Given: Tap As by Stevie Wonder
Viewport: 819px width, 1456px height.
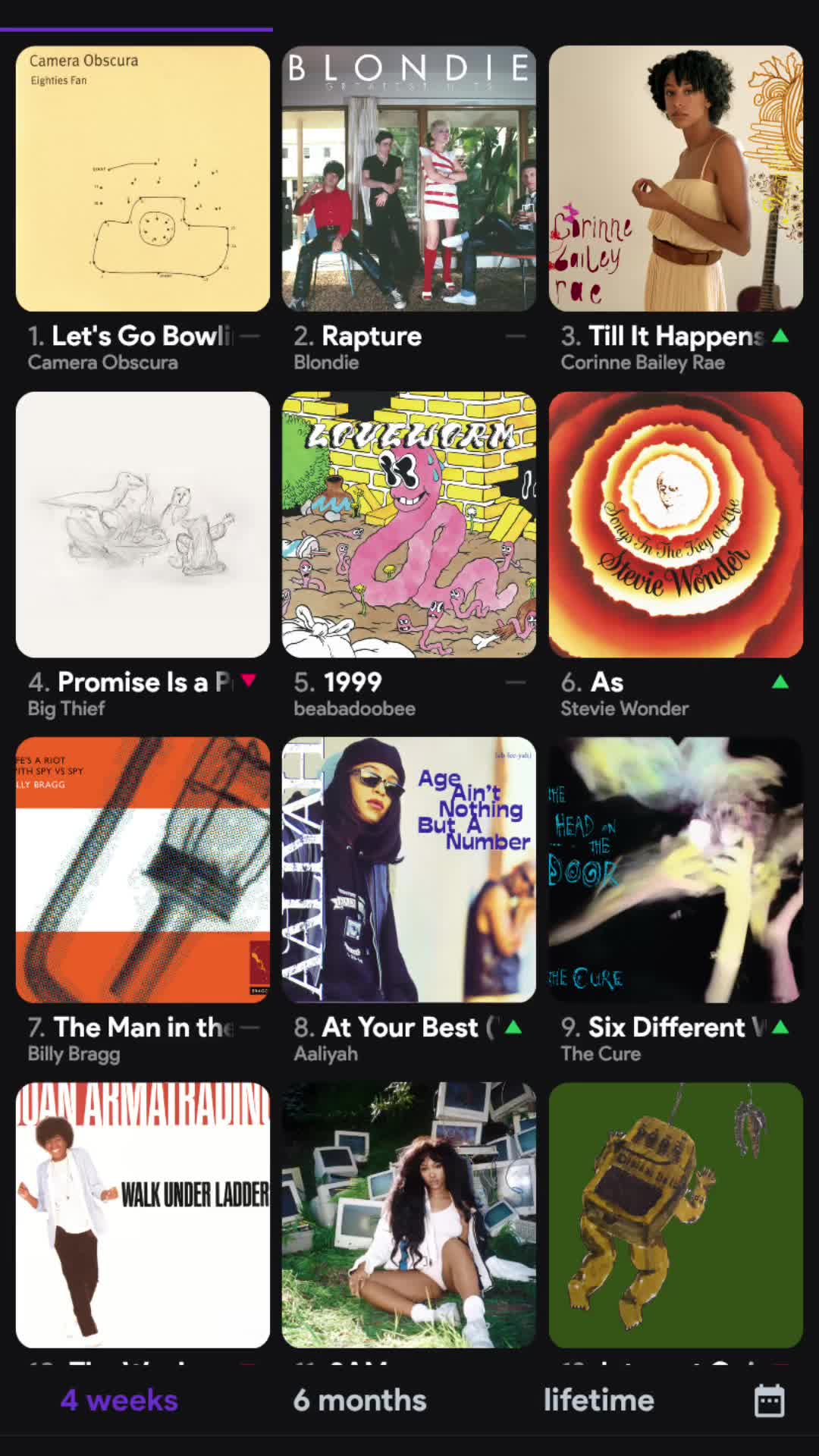Looking at the screenshot, I should 676,525.
